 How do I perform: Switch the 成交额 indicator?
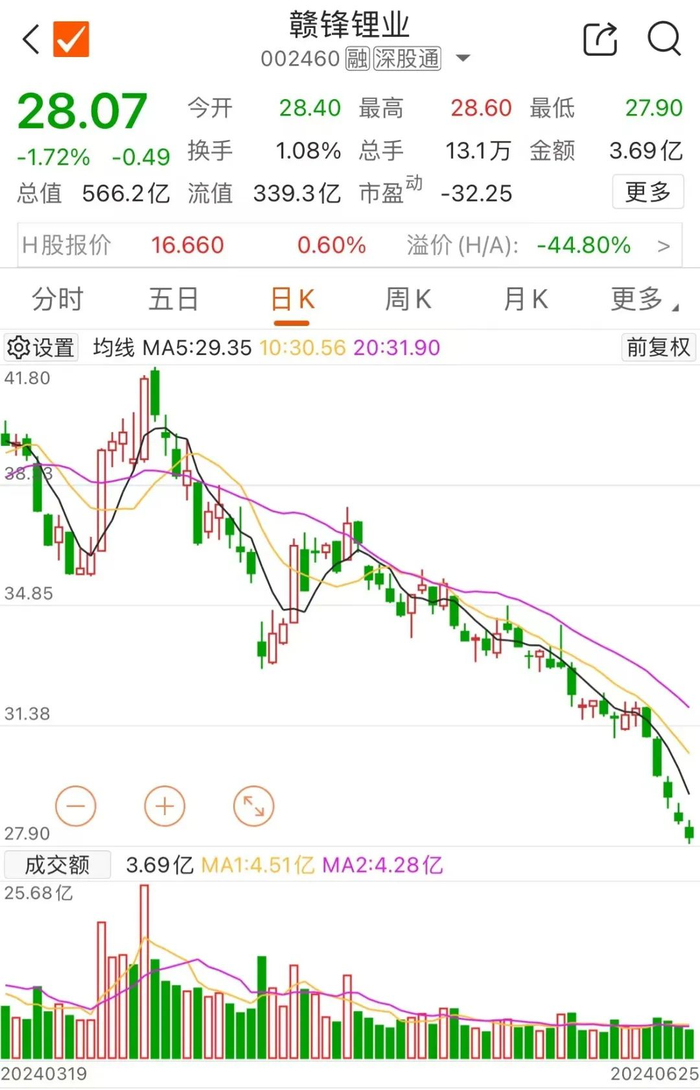tap(56, 865)
